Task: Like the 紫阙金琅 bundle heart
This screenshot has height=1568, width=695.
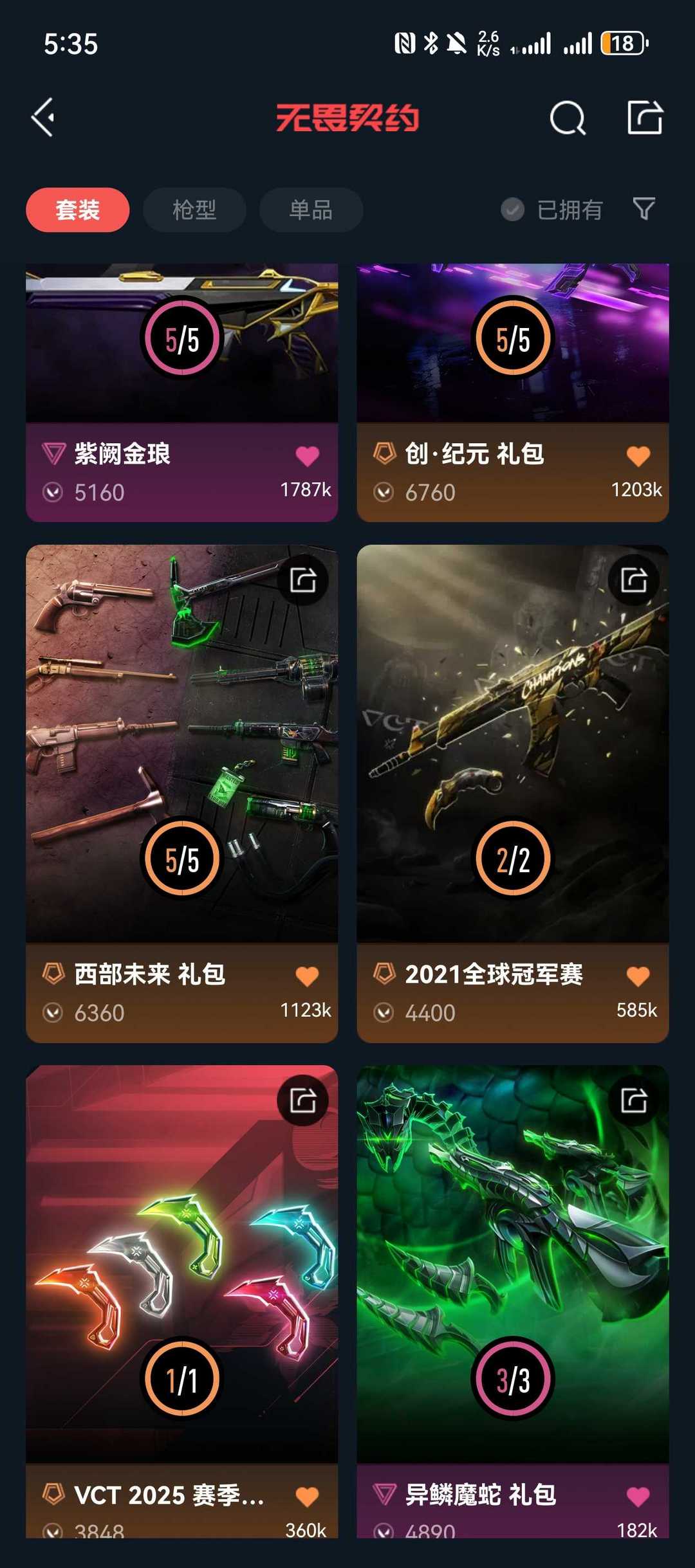Action: click(308, 456)
